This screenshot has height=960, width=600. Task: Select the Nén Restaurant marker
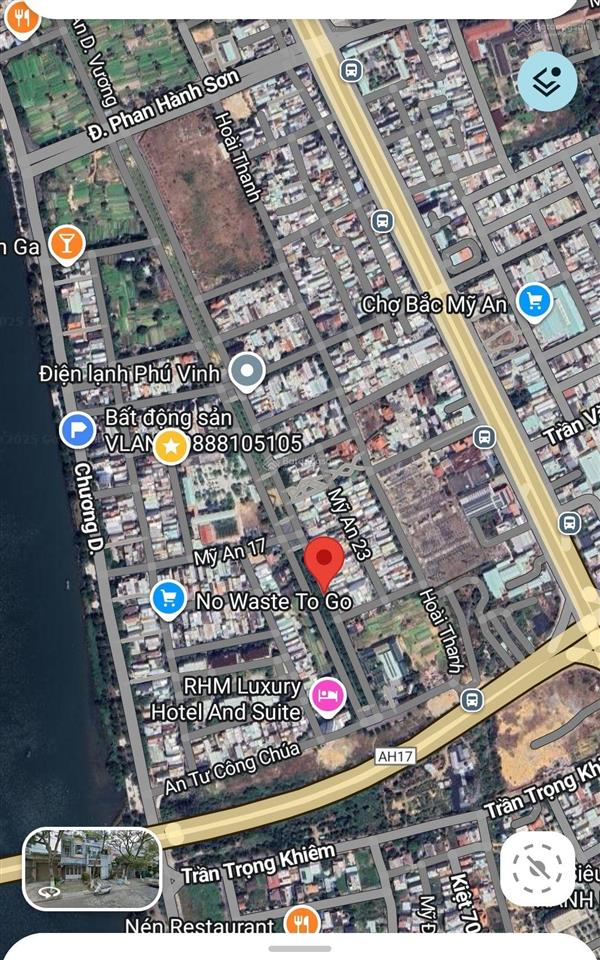click(x=301, y=921)
